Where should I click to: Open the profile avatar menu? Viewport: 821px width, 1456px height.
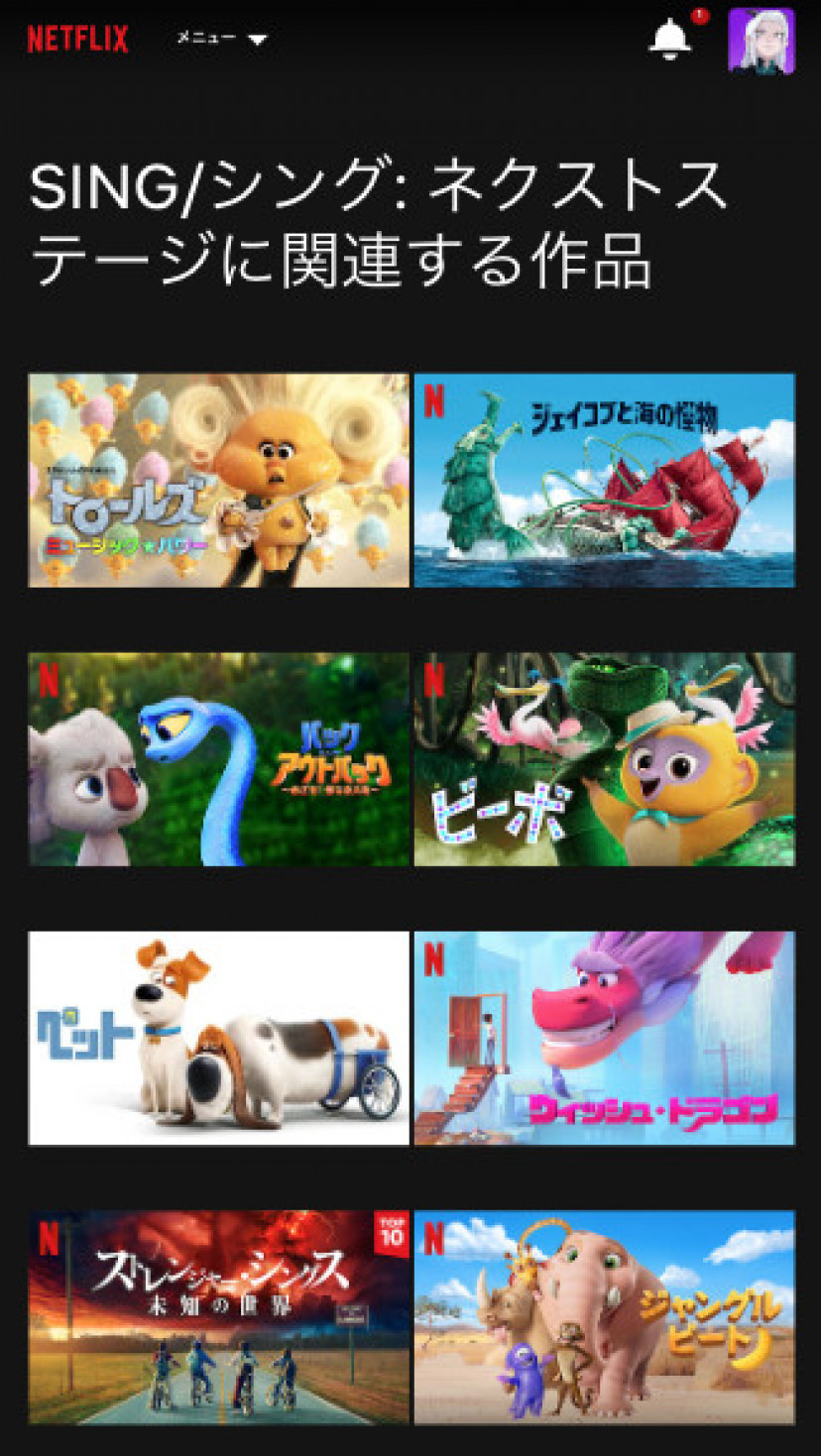click(761, 41)
